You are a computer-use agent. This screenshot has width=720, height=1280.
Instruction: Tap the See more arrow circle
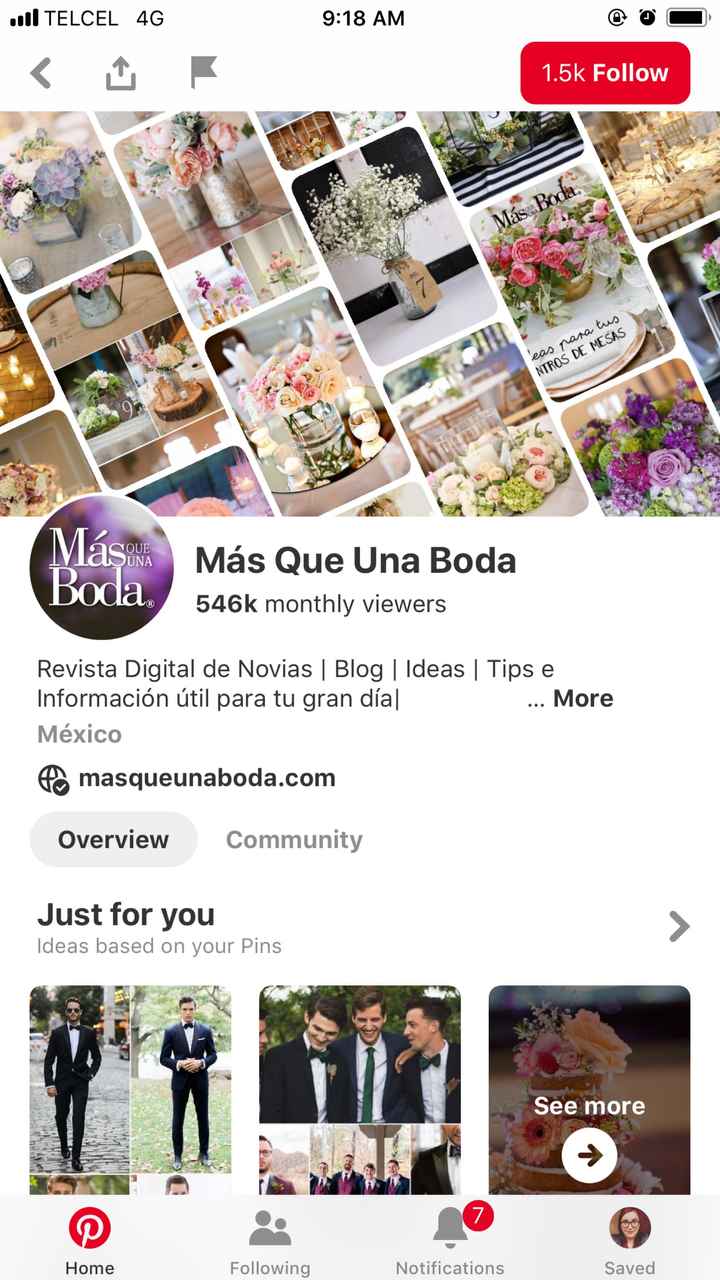coord(589,1155)
